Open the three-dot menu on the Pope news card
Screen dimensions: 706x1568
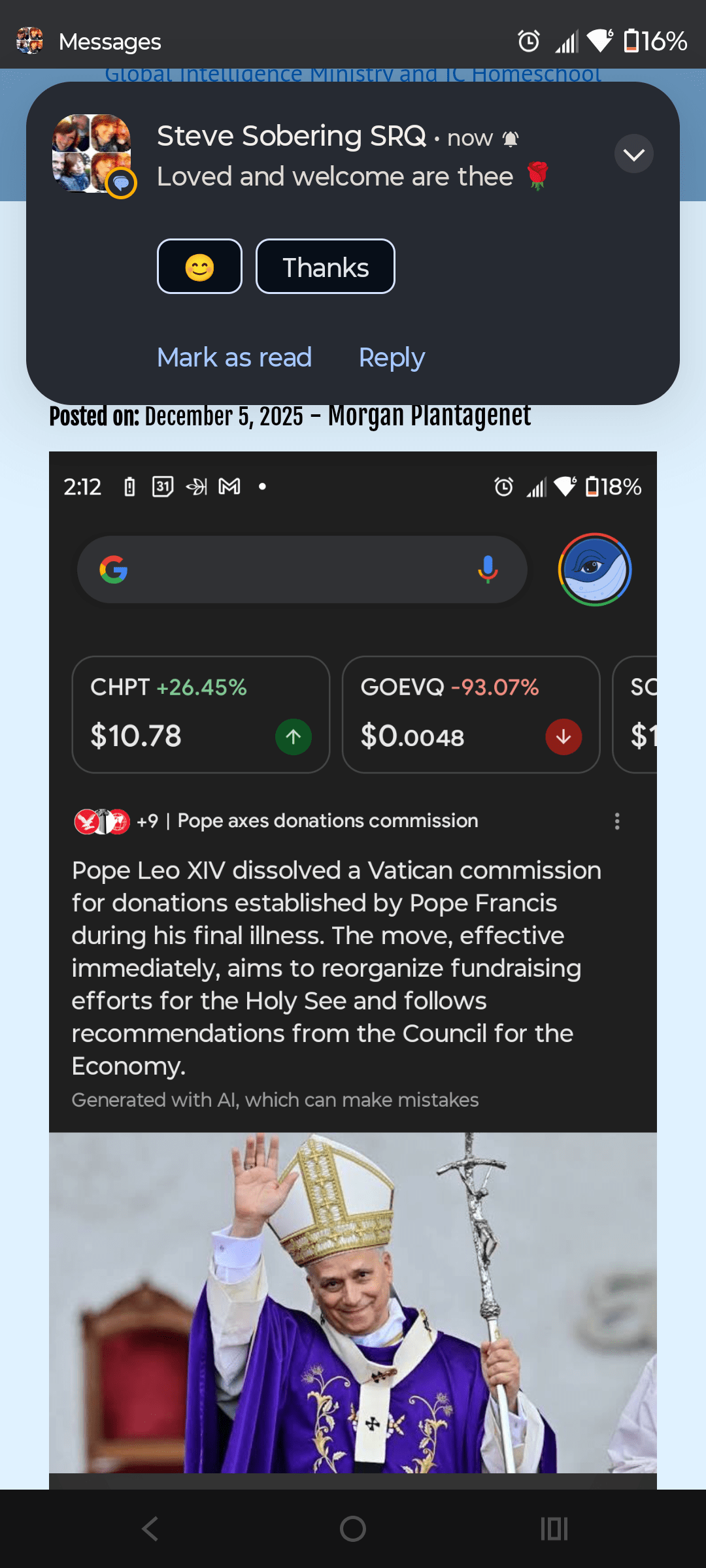click(x=616, y=821)
